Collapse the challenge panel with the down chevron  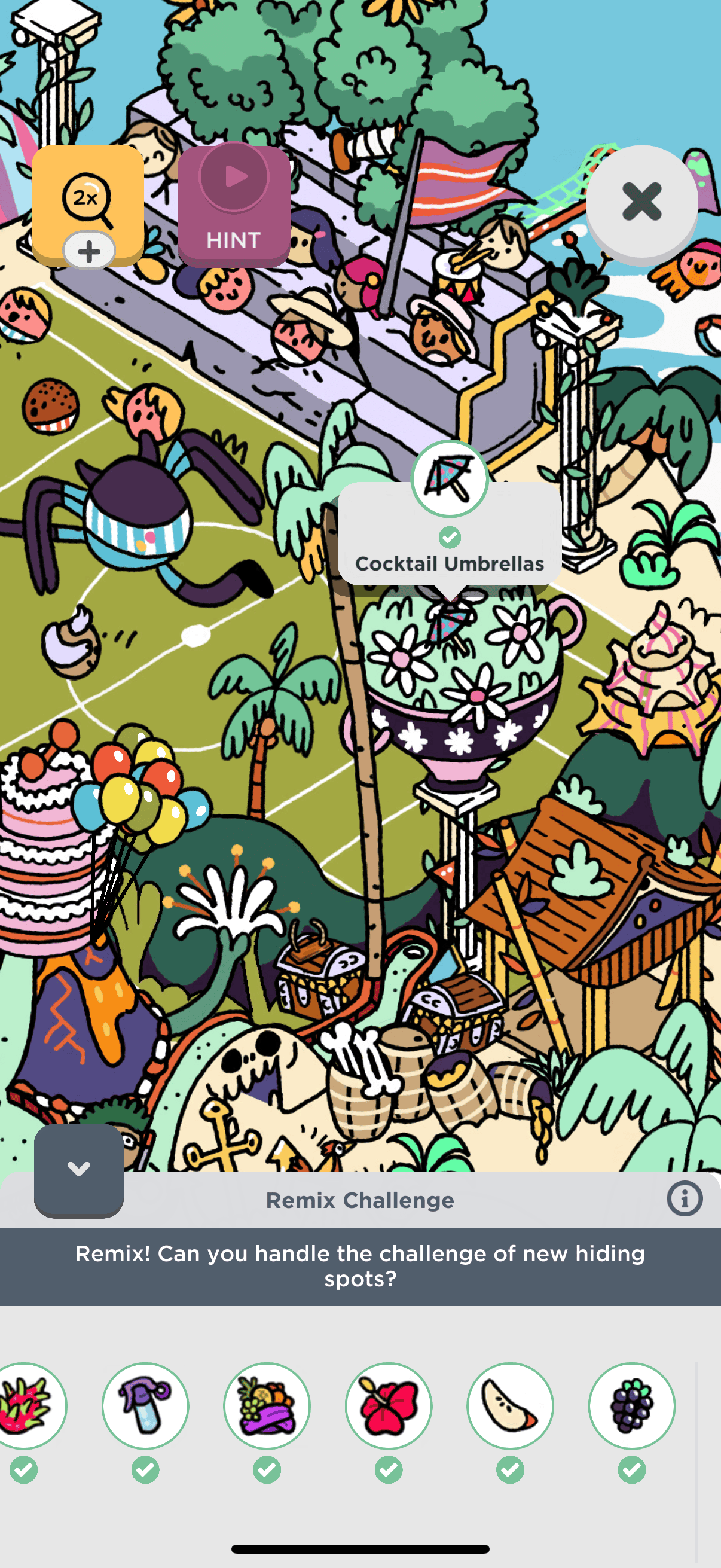click(79, 1169)
